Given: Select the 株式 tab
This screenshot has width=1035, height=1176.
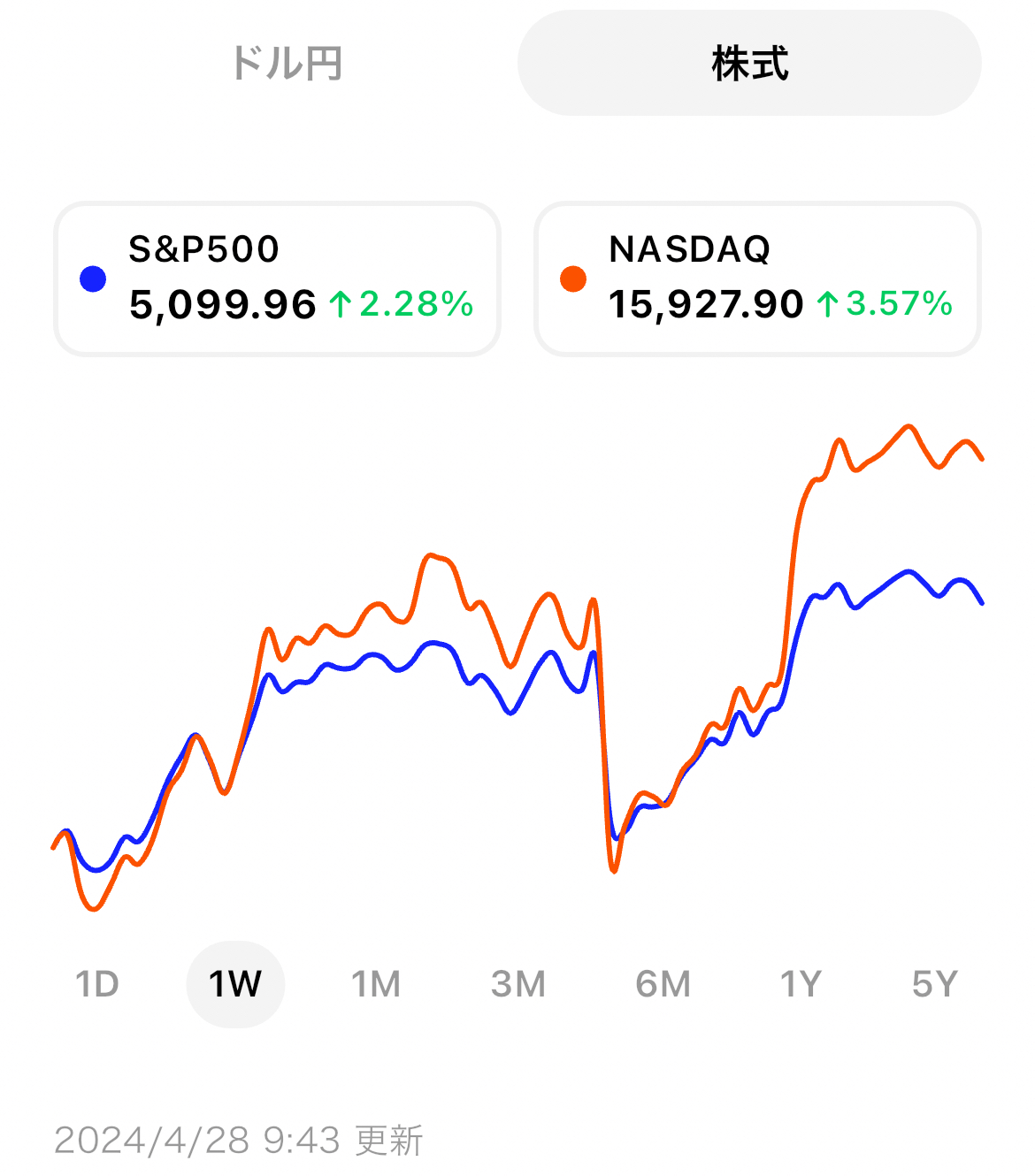Looking at the screenshot, I should click(x=749, y=64).
